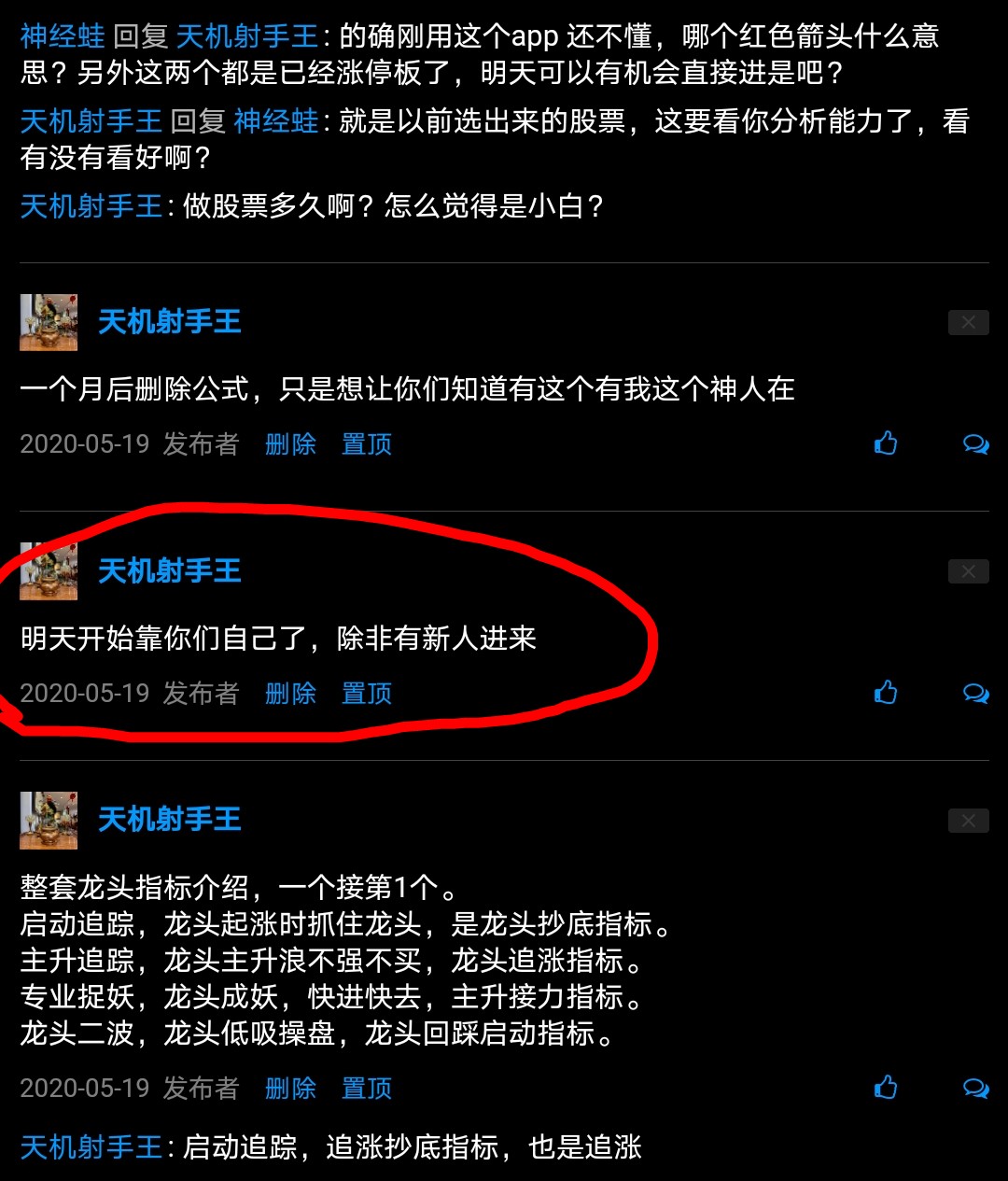Like the 整套龙头指标介绍 comment
This screenshot has width=1008, height=1181.
[885, 1088]
